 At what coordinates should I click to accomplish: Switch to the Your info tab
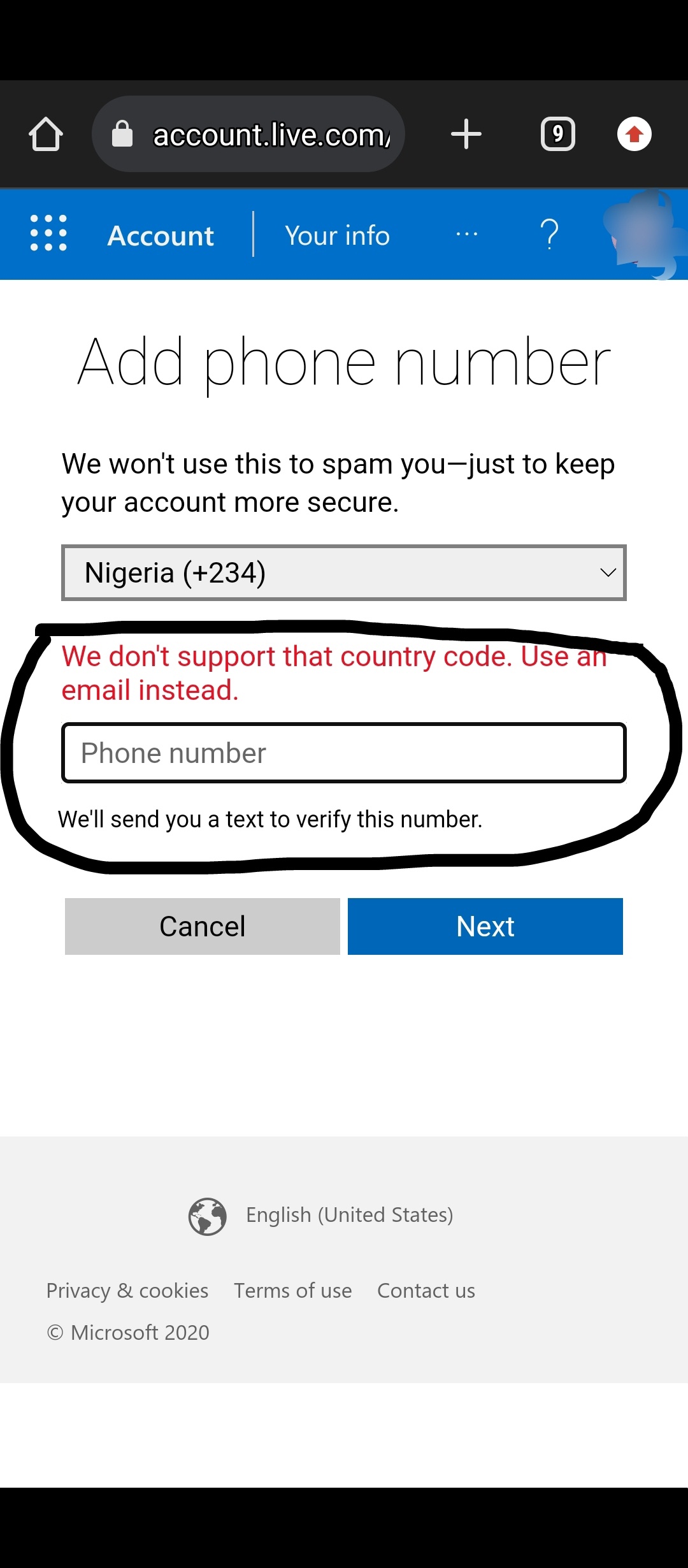click(x=337, y=236)
